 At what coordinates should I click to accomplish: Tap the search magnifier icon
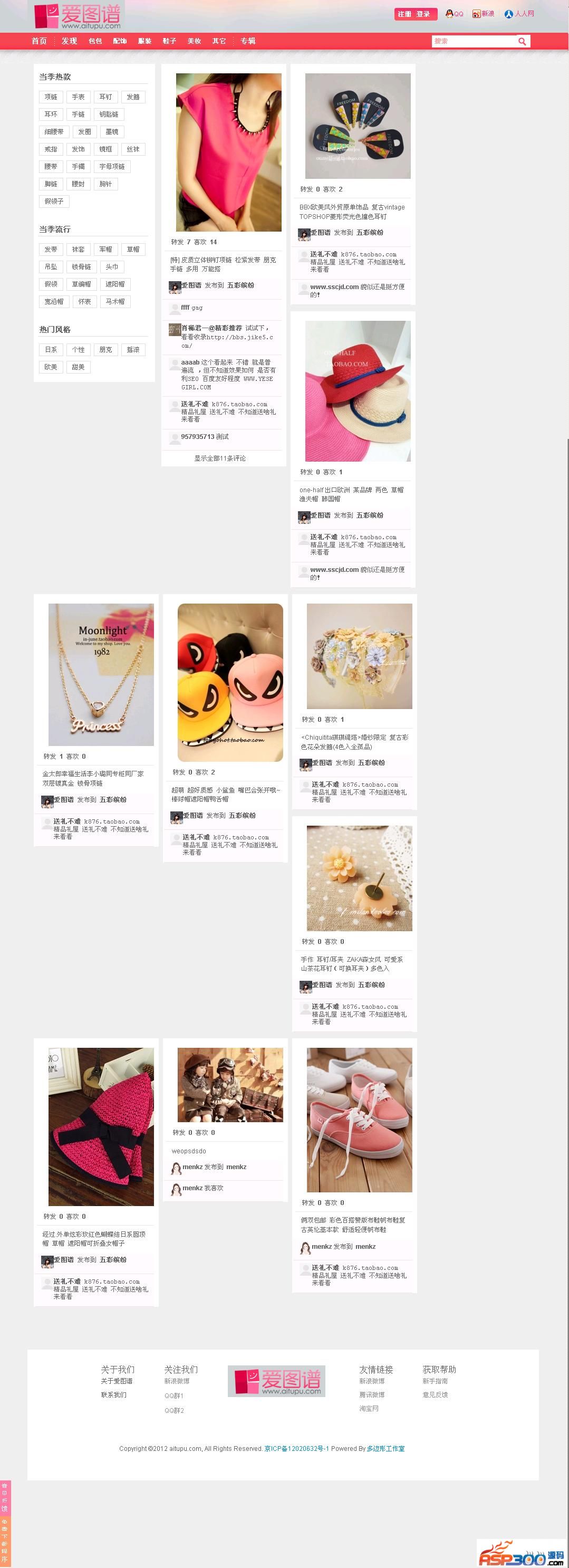[x=522, y=41]
